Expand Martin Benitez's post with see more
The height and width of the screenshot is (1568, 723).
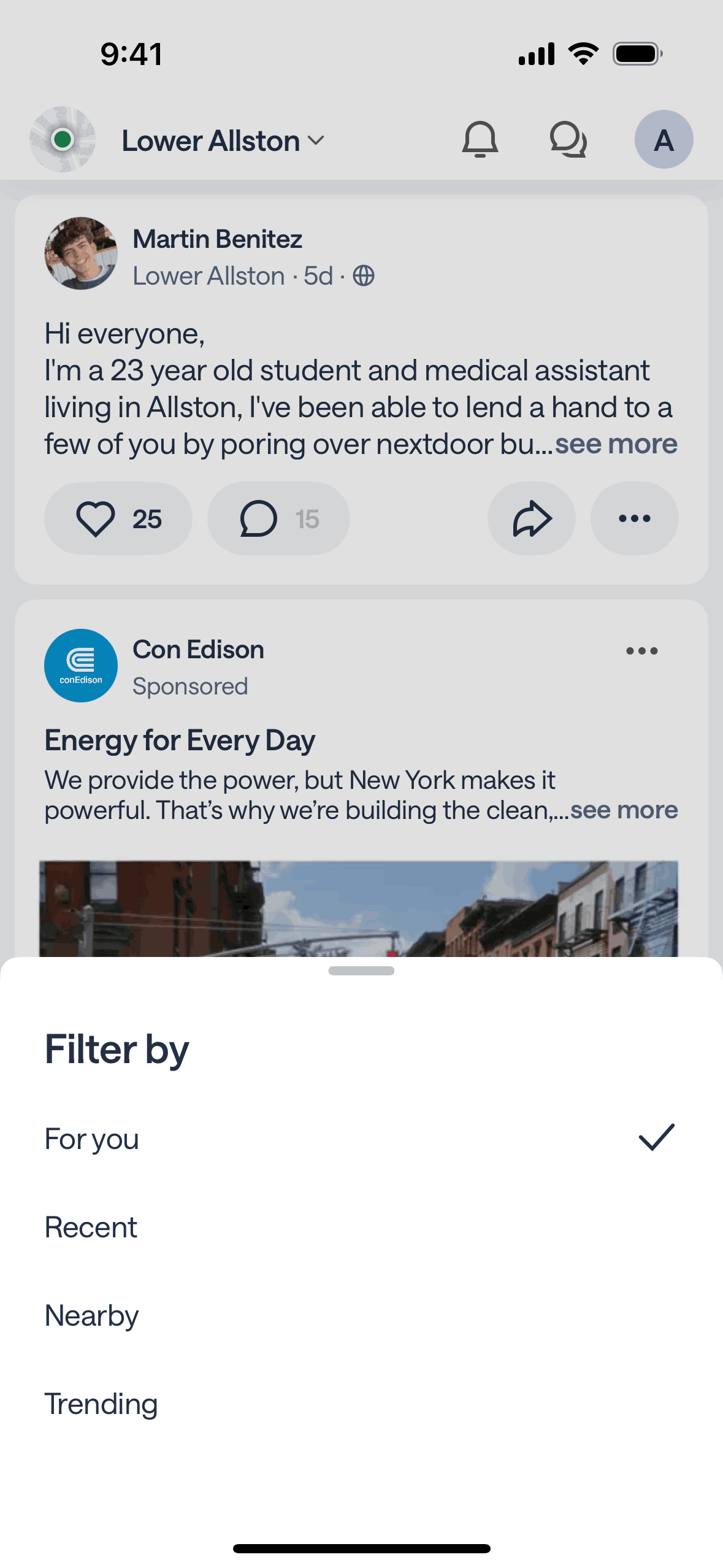[x=616, y=444]
